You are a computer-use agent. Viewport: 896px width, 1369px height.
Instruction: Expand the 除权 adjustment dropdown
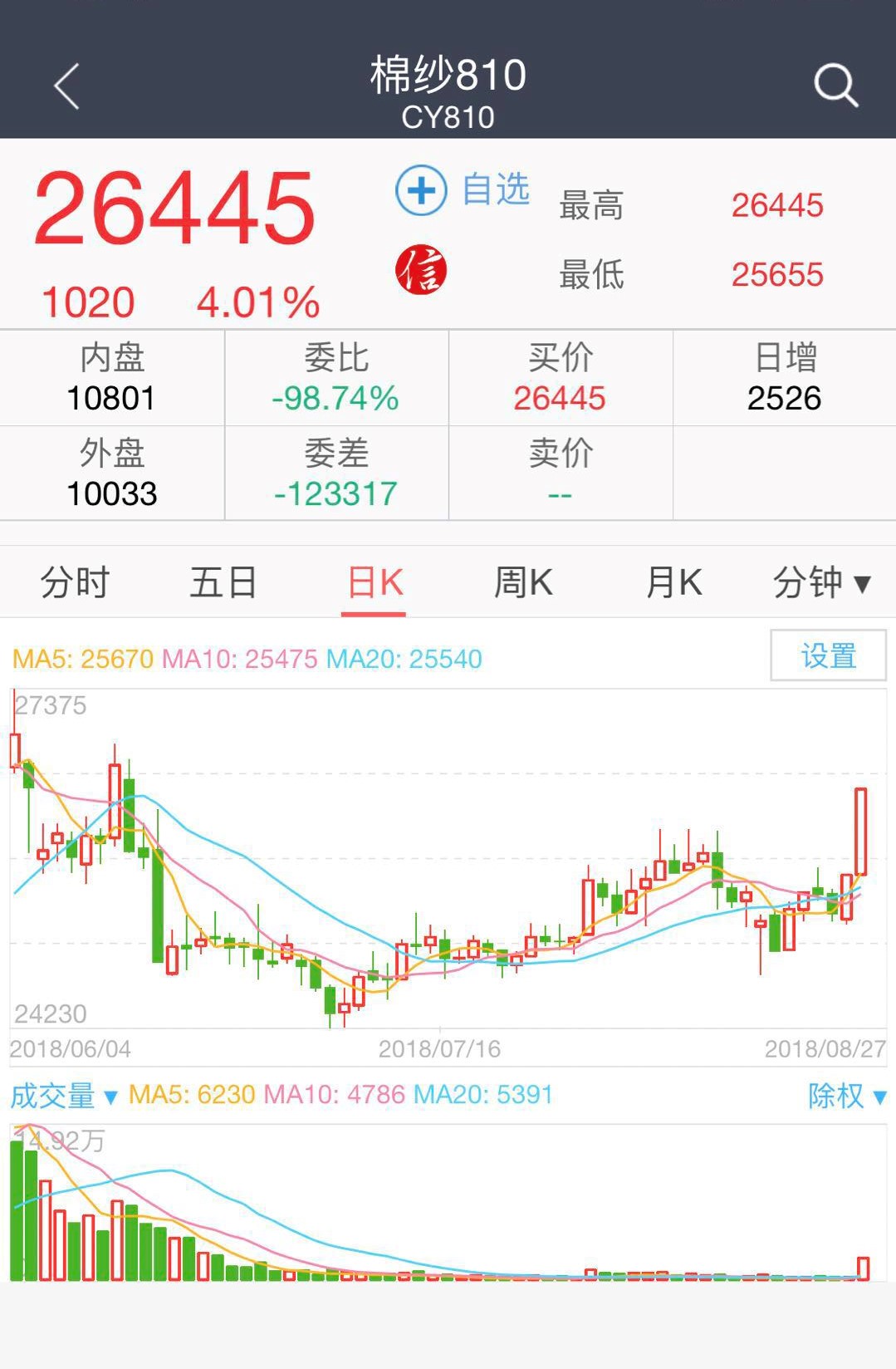coord(846,1096)
